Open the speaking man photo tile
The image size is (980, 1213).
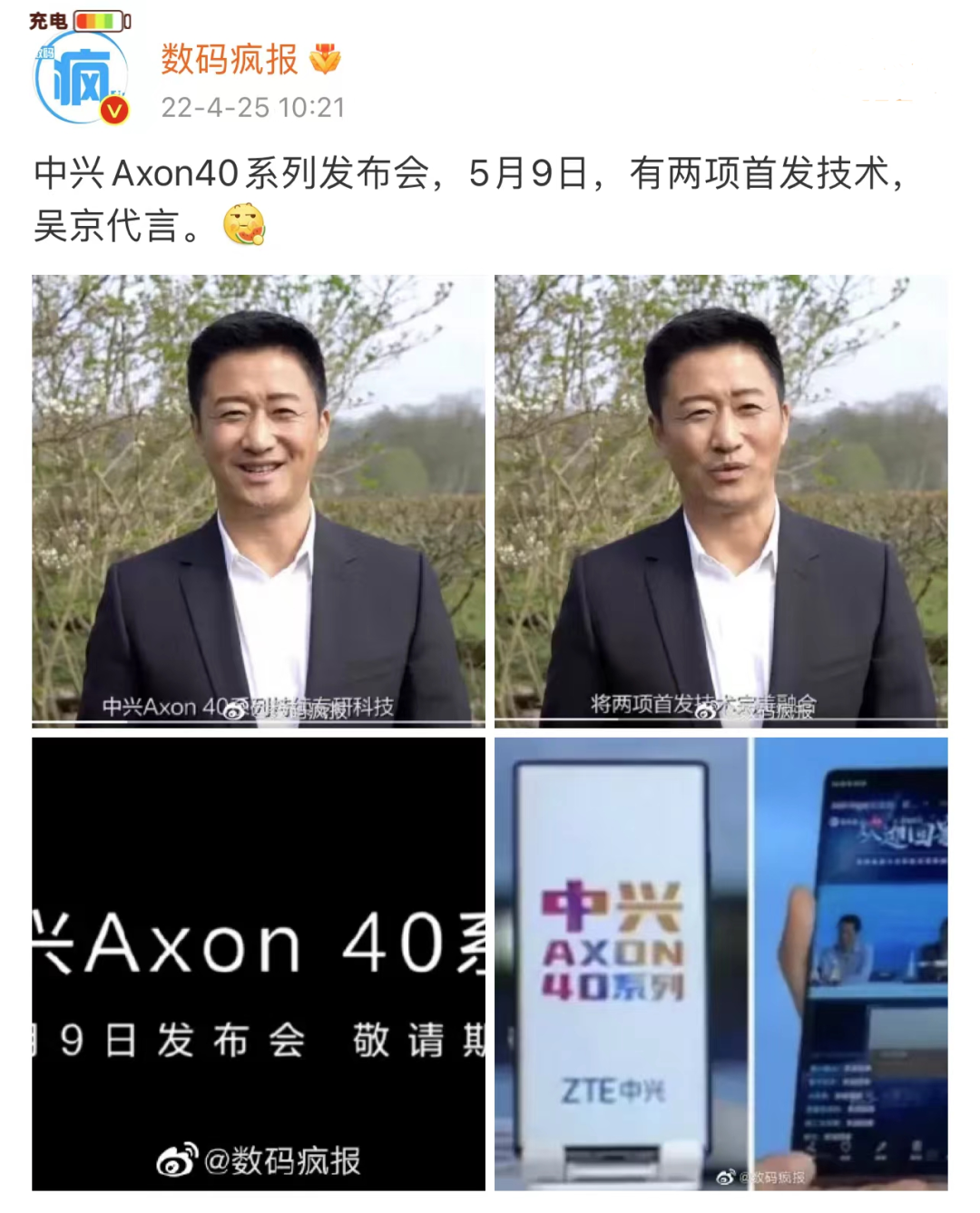(721, 501)
